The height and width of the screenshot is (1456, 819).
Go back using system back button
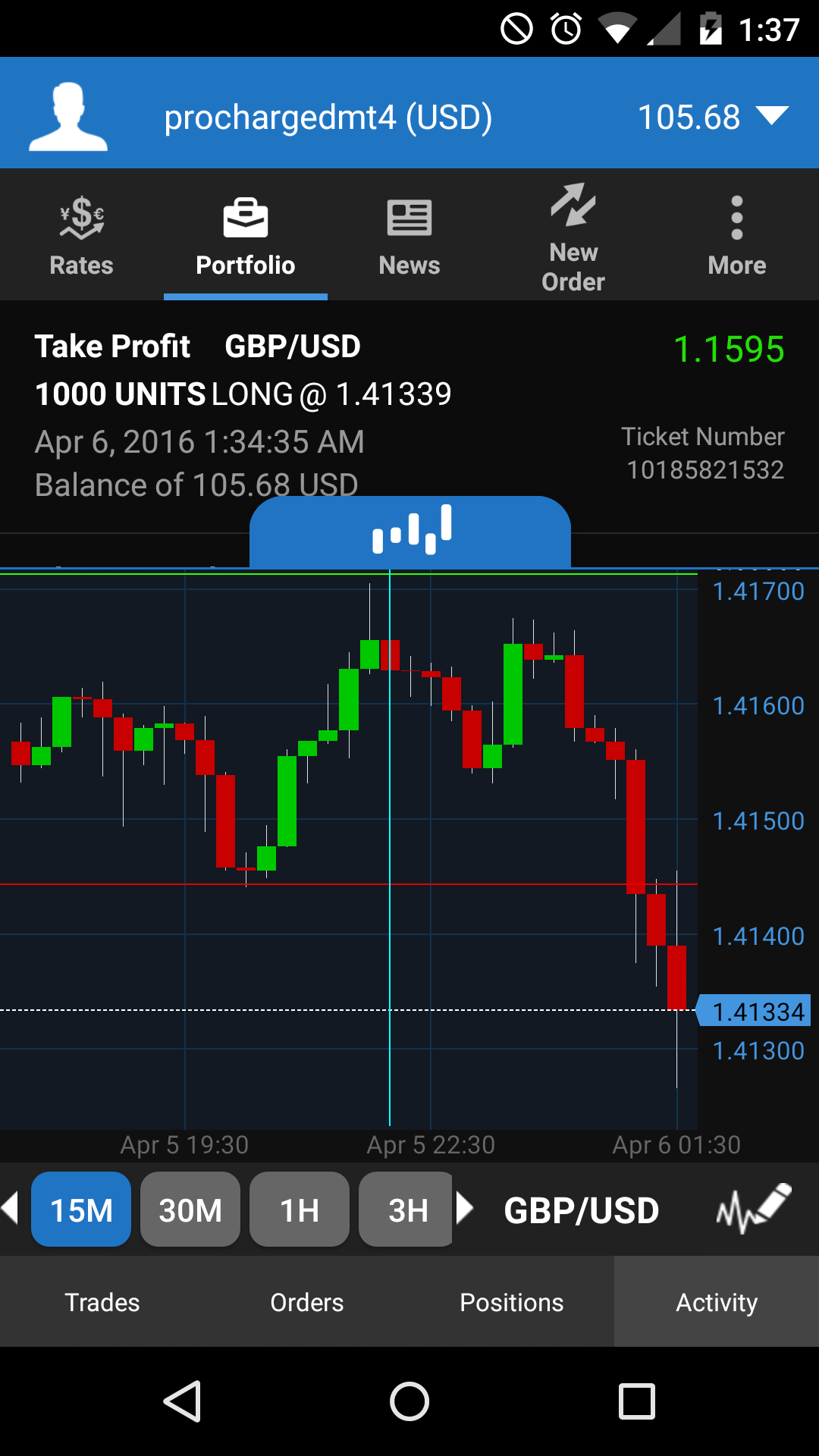(183, 1401)
